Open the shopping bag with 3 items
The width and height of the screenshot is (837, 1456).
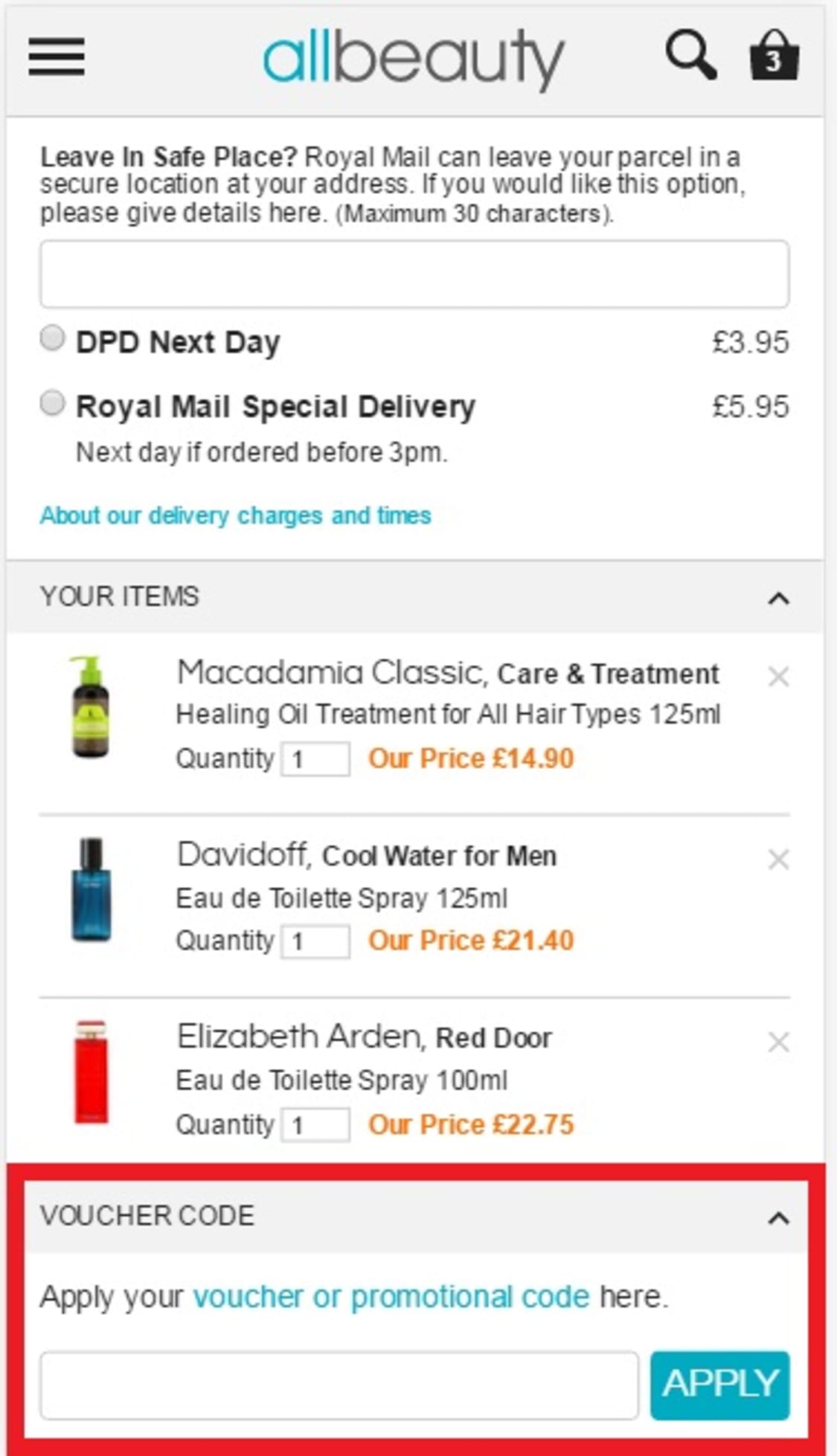click(x=774, y=55)
